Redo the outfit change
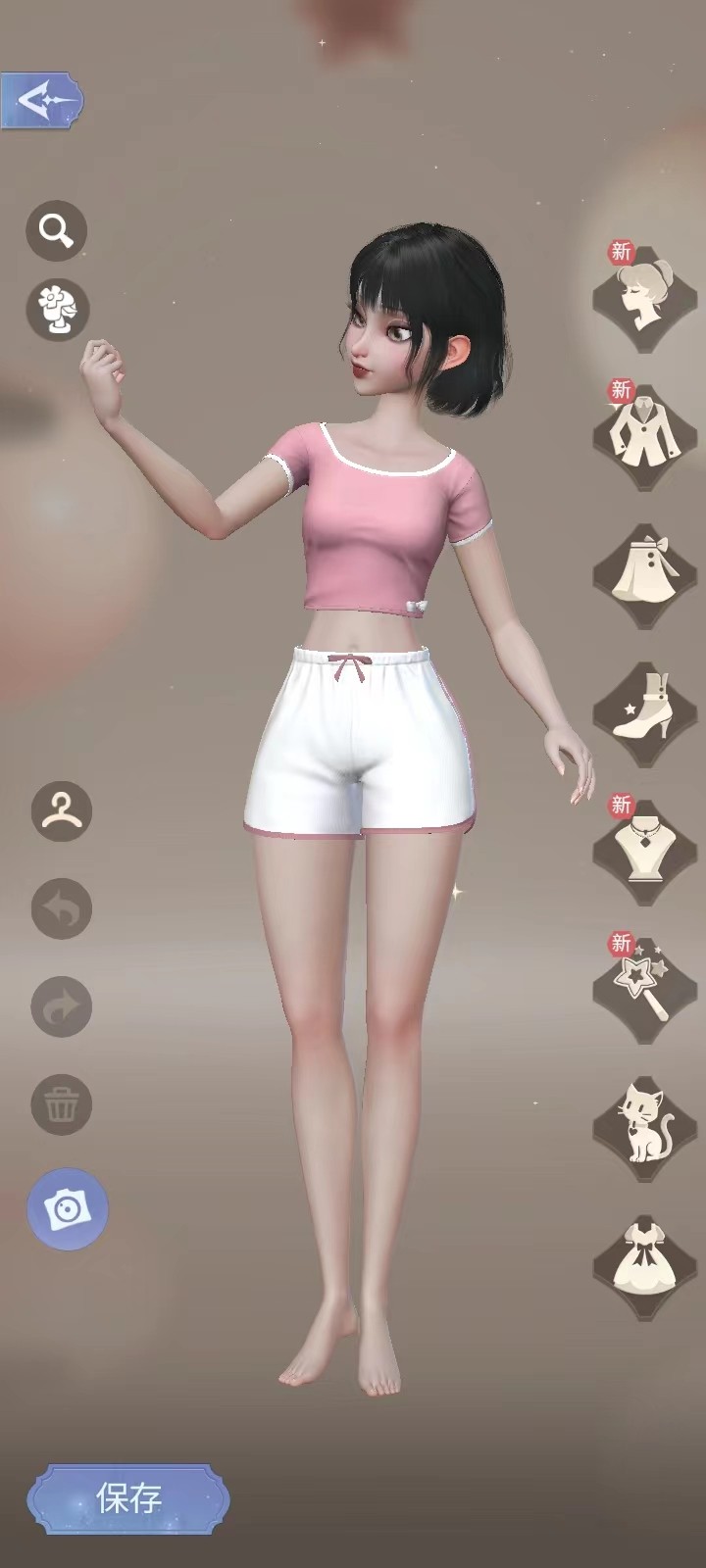Screen dimensions: 706x1568 [x=61, y=1007]
